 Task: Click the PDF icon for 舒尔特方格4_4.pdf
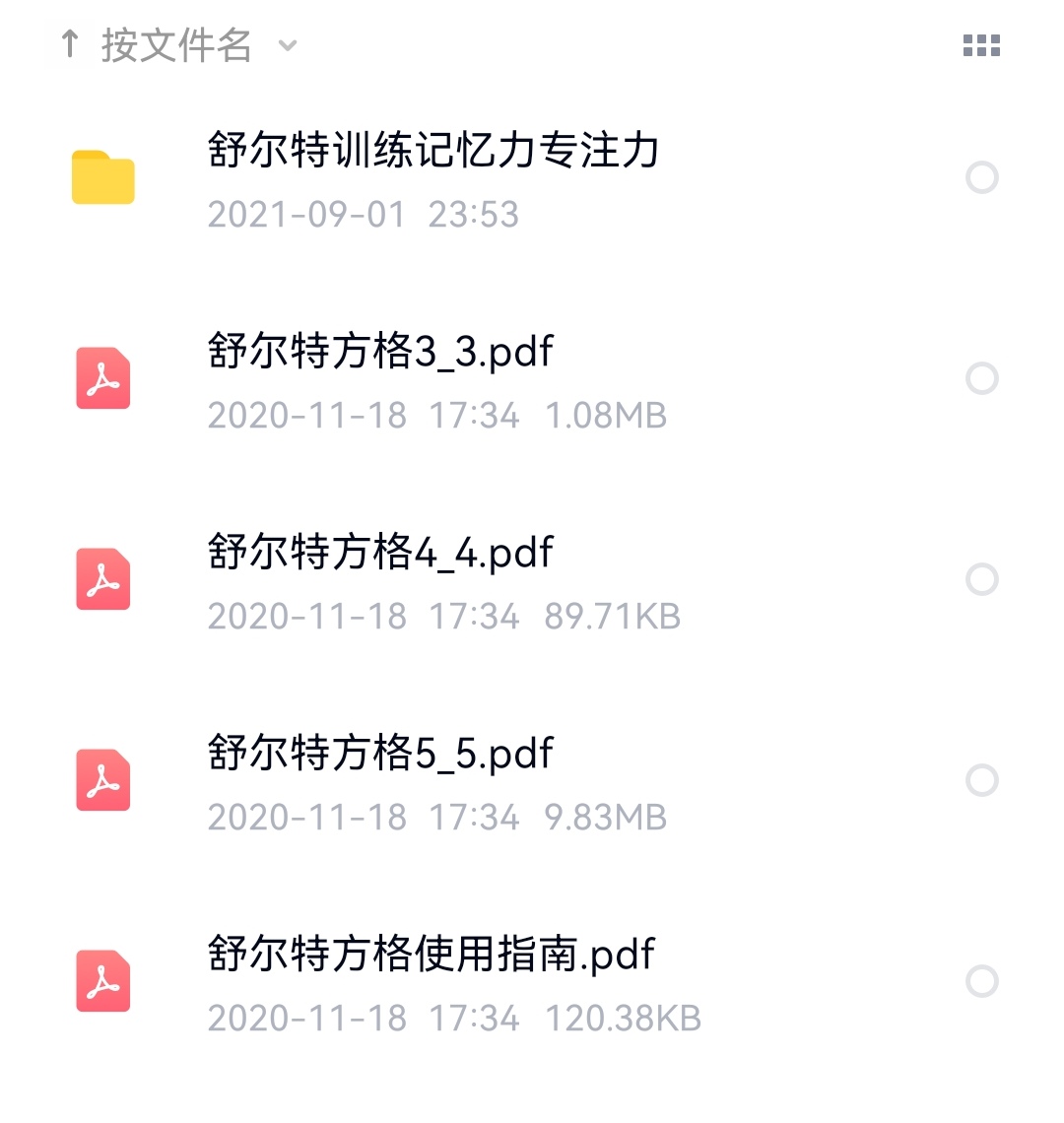tap(102, 580)
